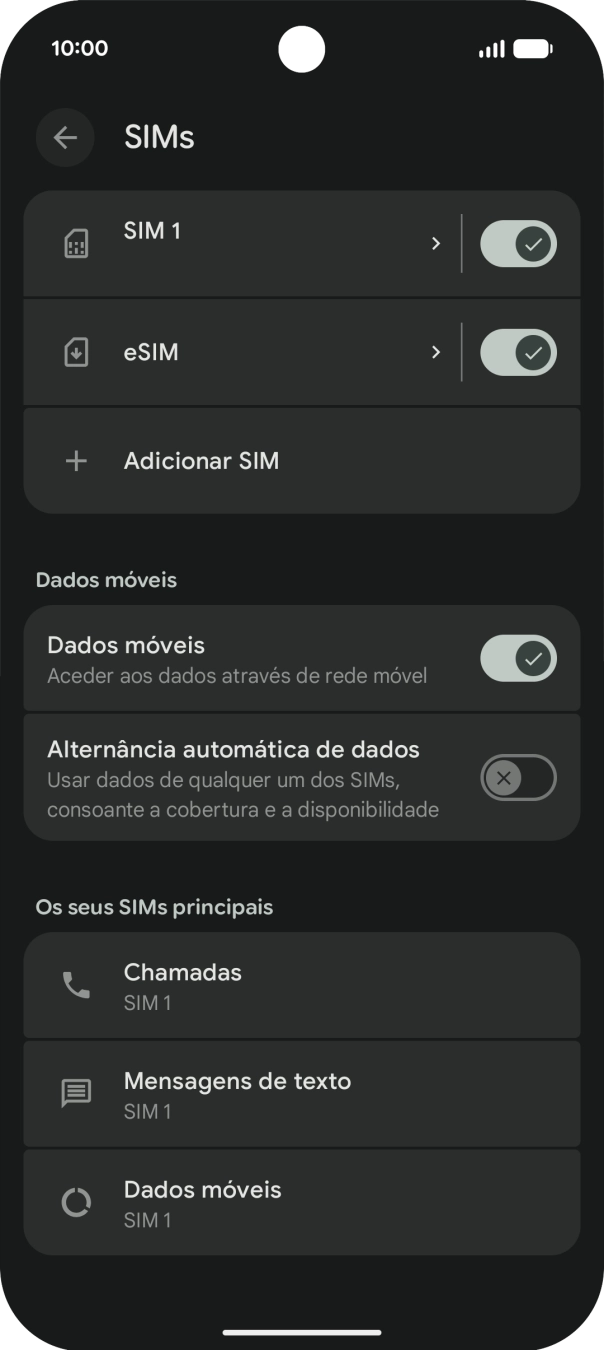
Task: Disable the eSIM switch
Action: click(518, 352)
